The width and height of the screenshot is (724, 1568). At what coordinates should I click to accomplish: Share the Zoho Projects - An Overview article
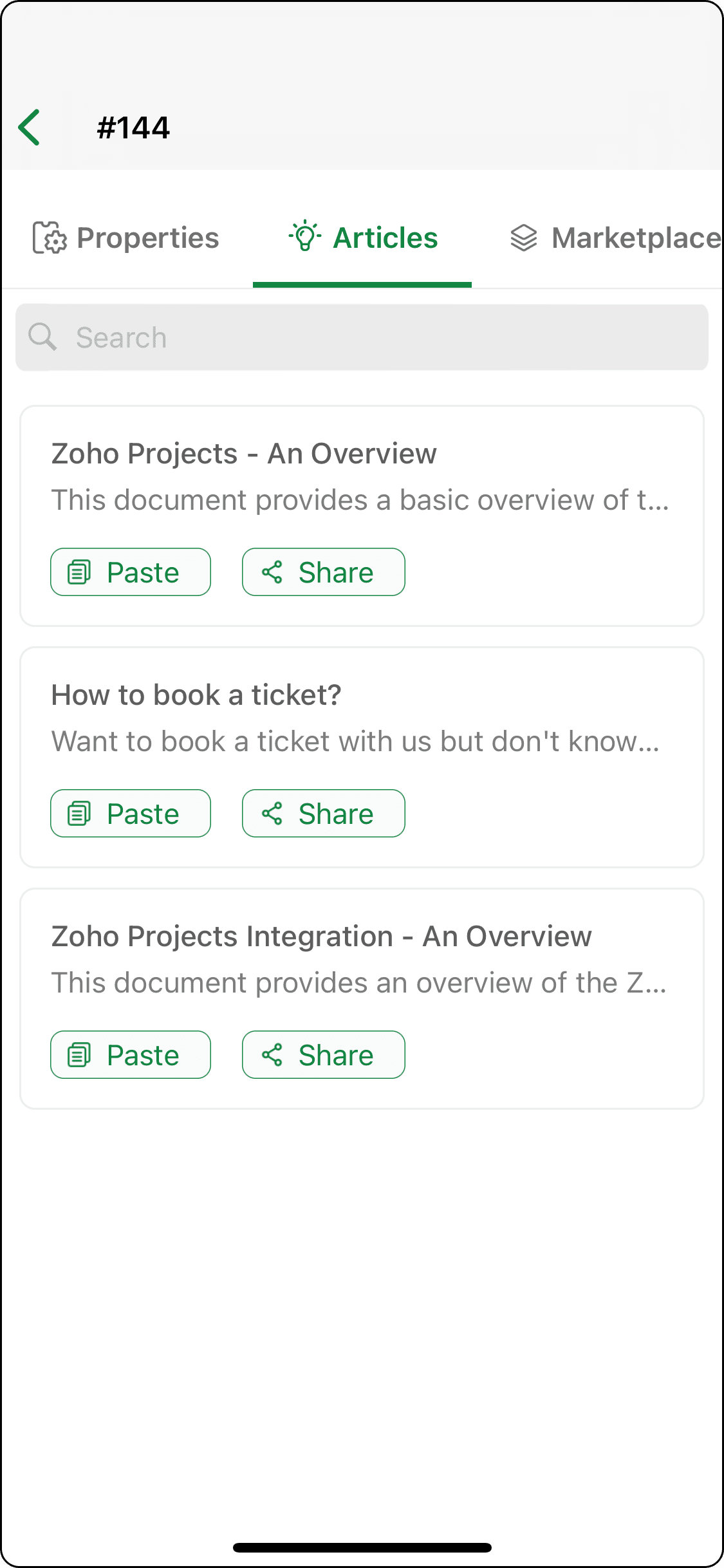323,572
